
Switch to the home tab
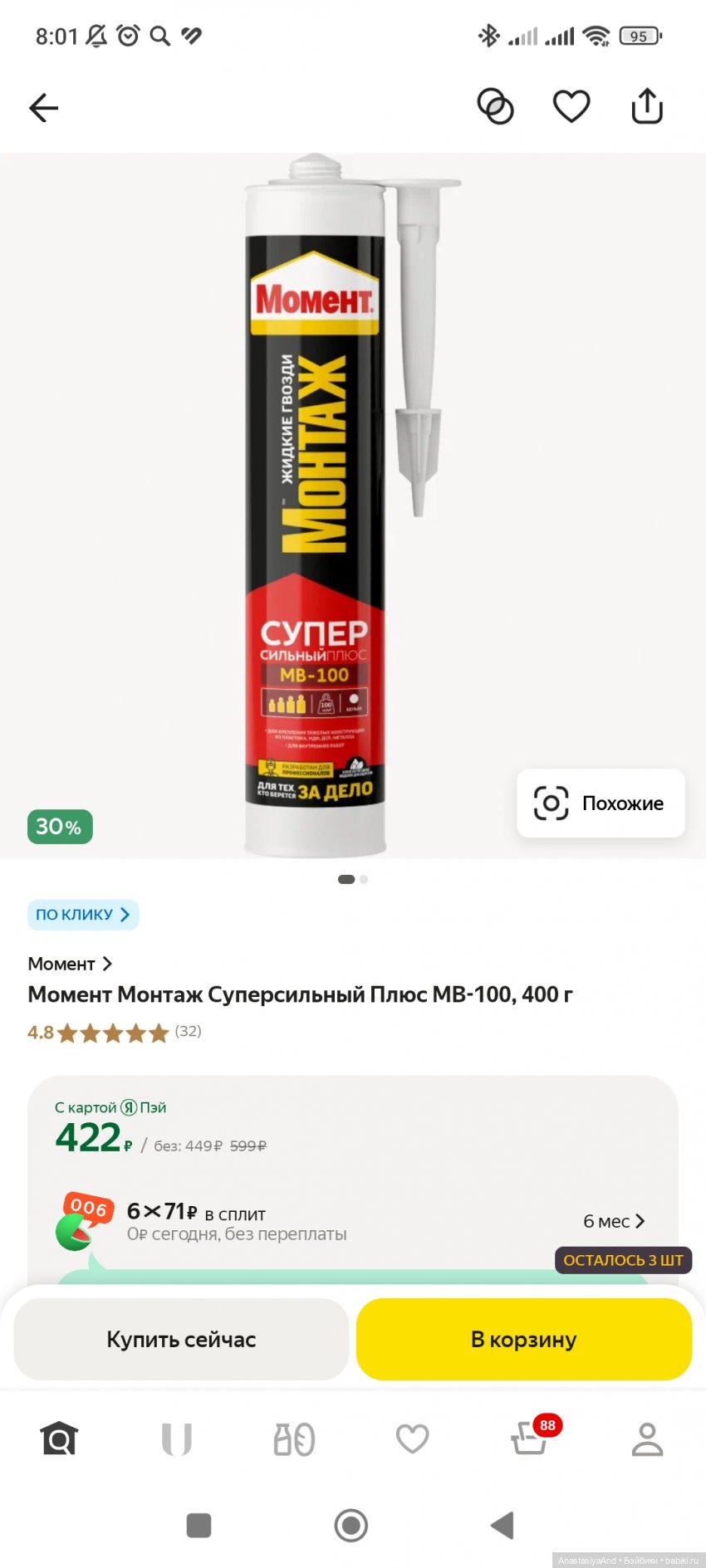pyautogui.click(x=59, y=1439)
